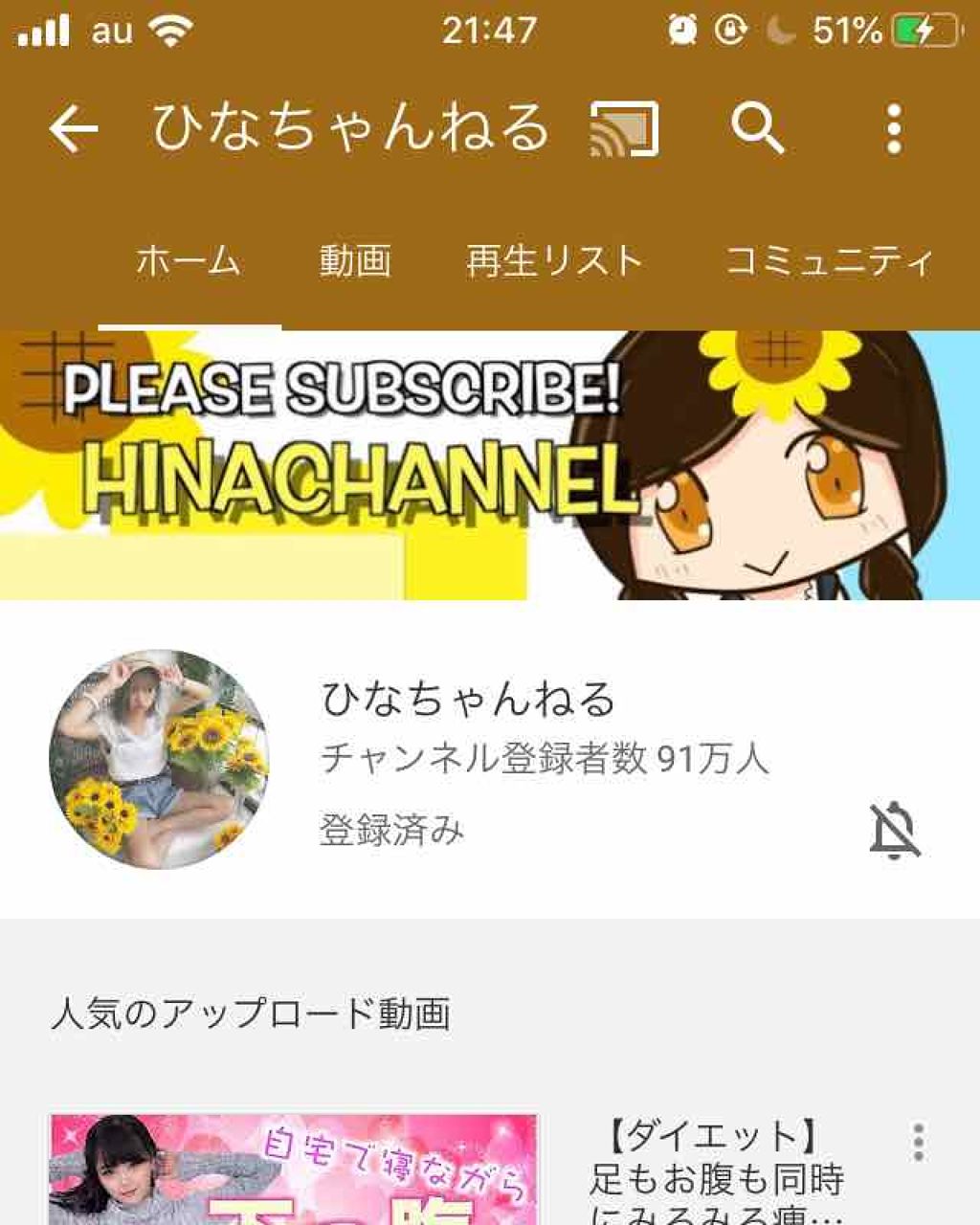Search within the channel
The image size is (980, 1225).
(757, 129)
